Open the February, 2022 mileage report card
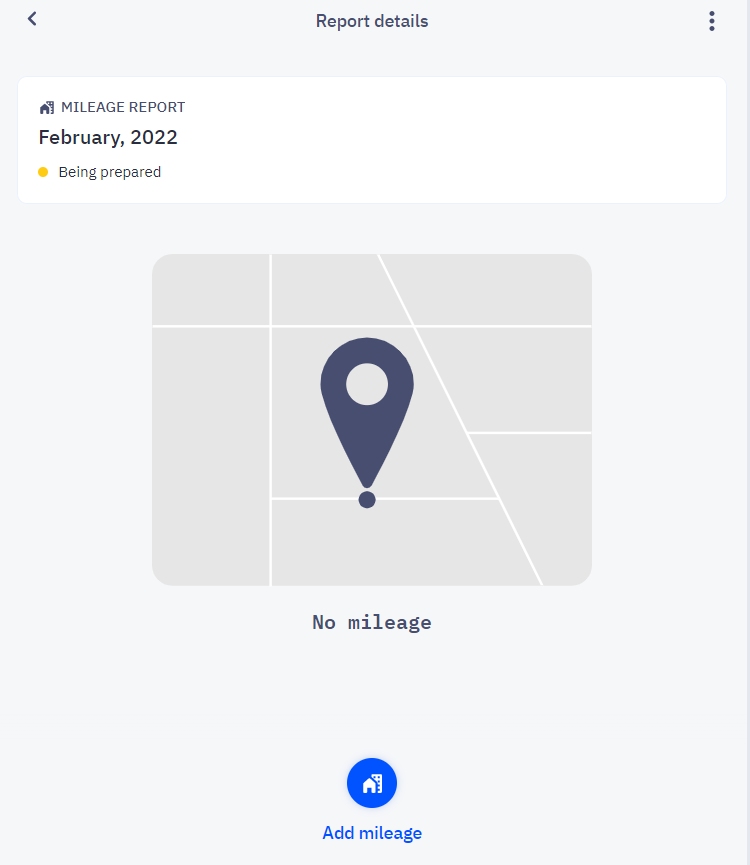This screenshot has width=750, height=865. click(372, 140)
